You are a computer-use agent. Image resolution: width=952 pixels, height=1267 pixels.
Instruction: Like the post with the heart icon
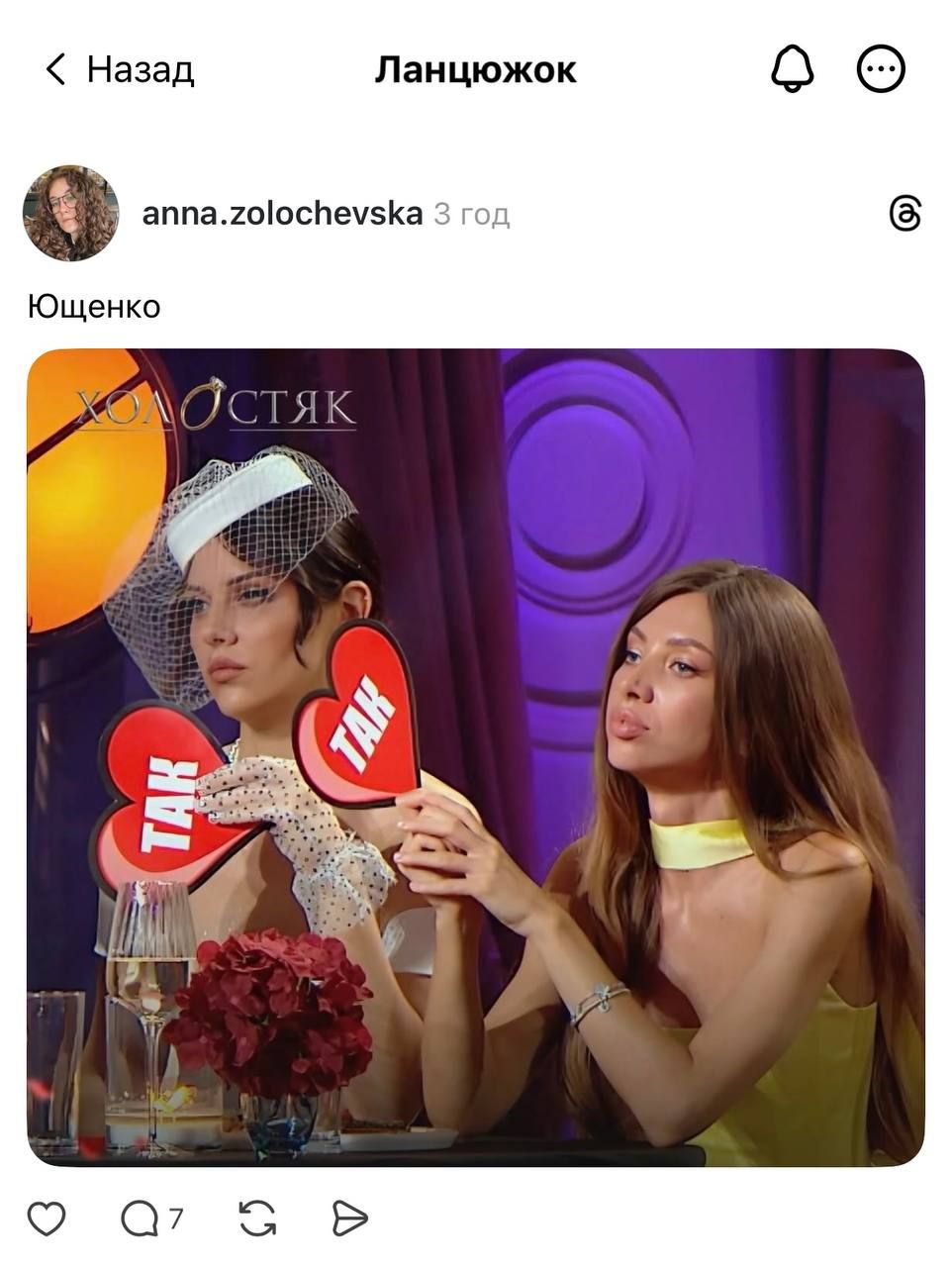pyautogui.click(x=47, y=1218)
